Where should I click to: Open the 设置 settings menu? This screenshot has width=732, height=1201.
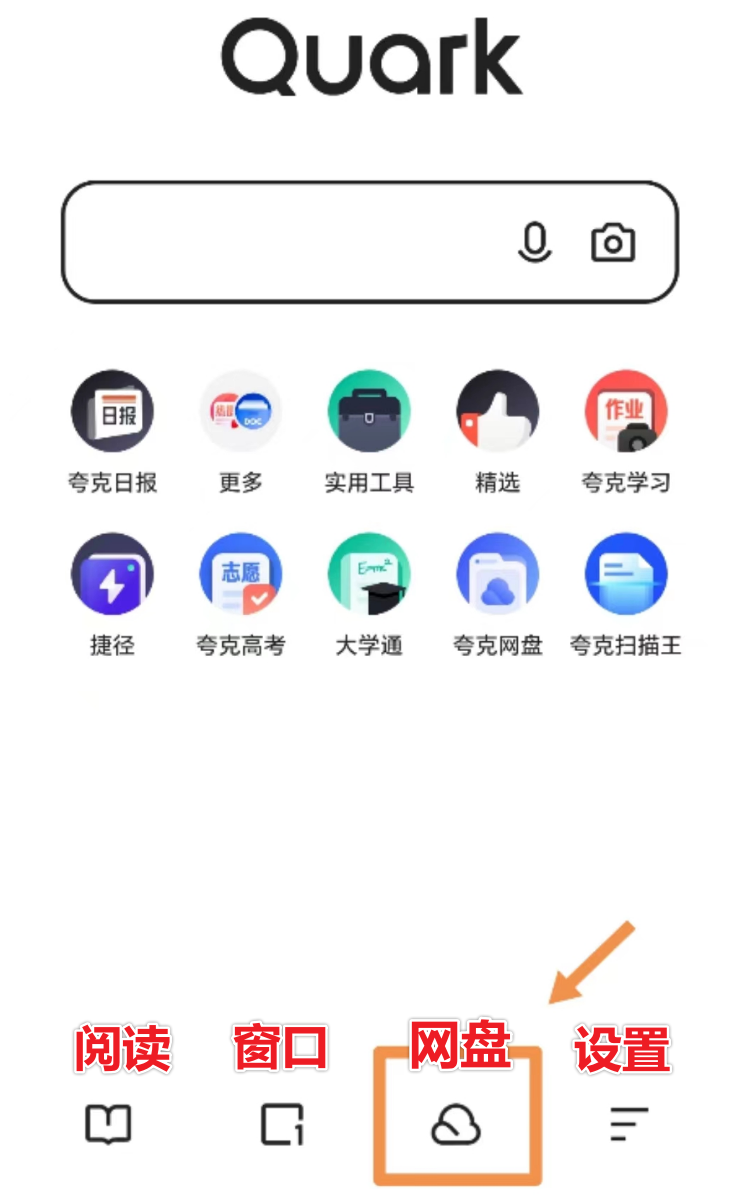click(x=627, y=1123)
